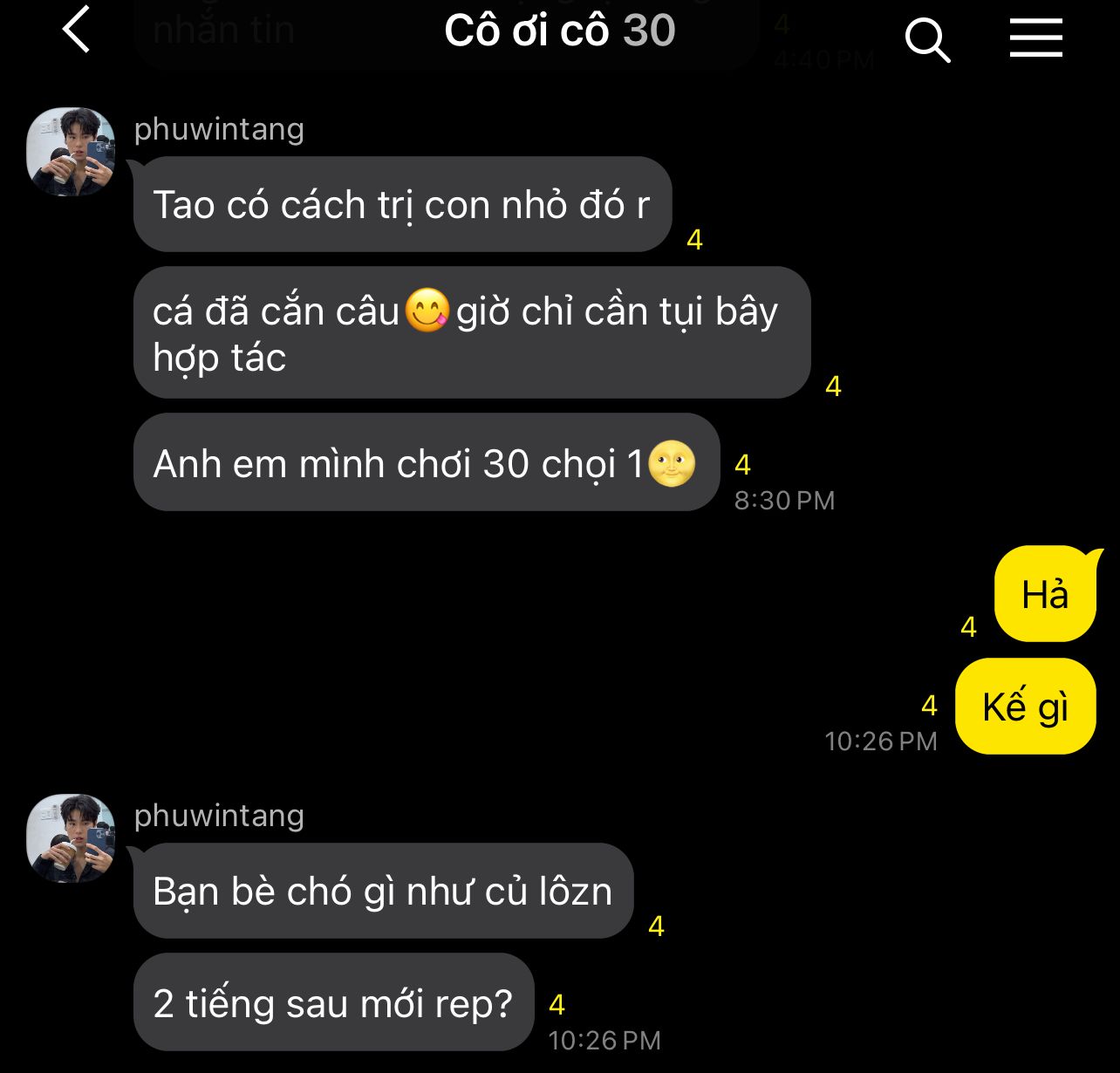Go back from the Cô ơi cô chat
Screen dimensions: 1120x1073
point(77,30)
